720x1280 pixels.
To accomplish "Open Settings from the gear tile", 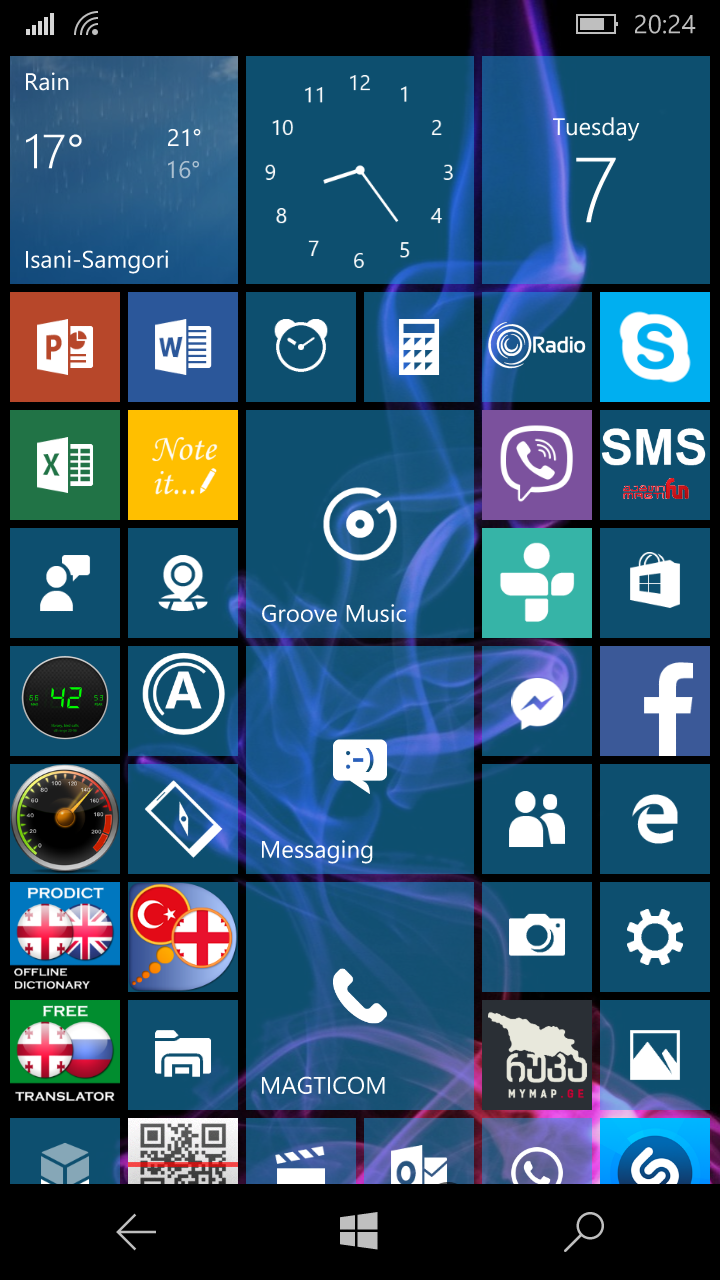I will [655, 937].
